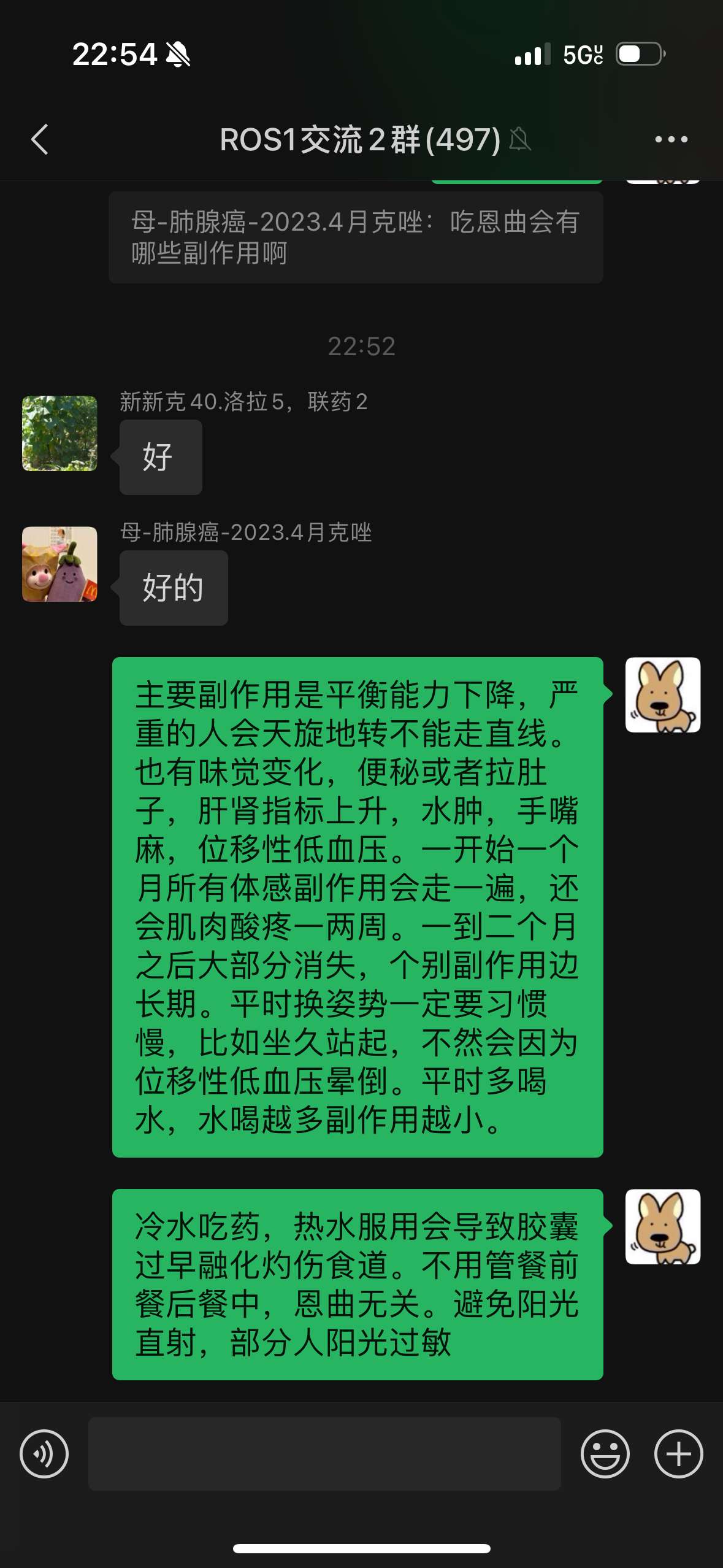The width and height of the screenshot is (723, 1568).
Task: Open own dog avatar beside 冷水吃药 message
Action: (662, 1226)
